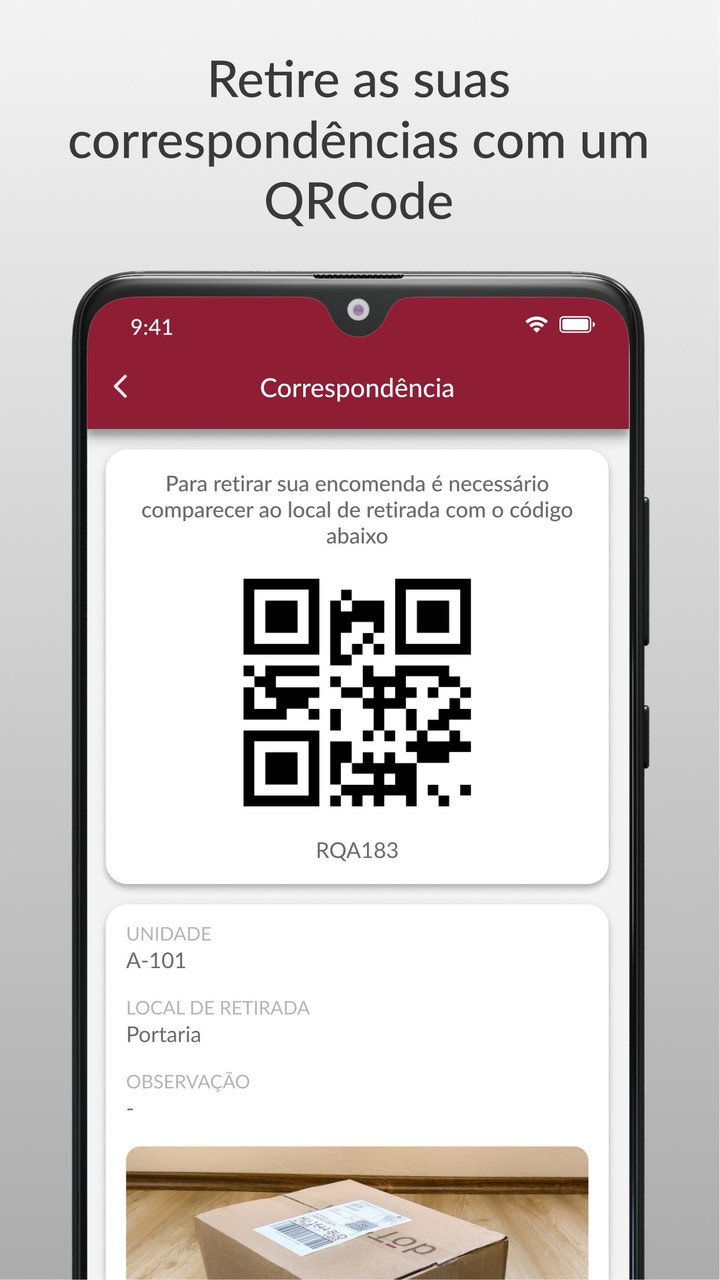Image resolution: width=720 pixels, height=1280 pixels.
Task: Tap the front camera notch area
Action: coord(358,310)
